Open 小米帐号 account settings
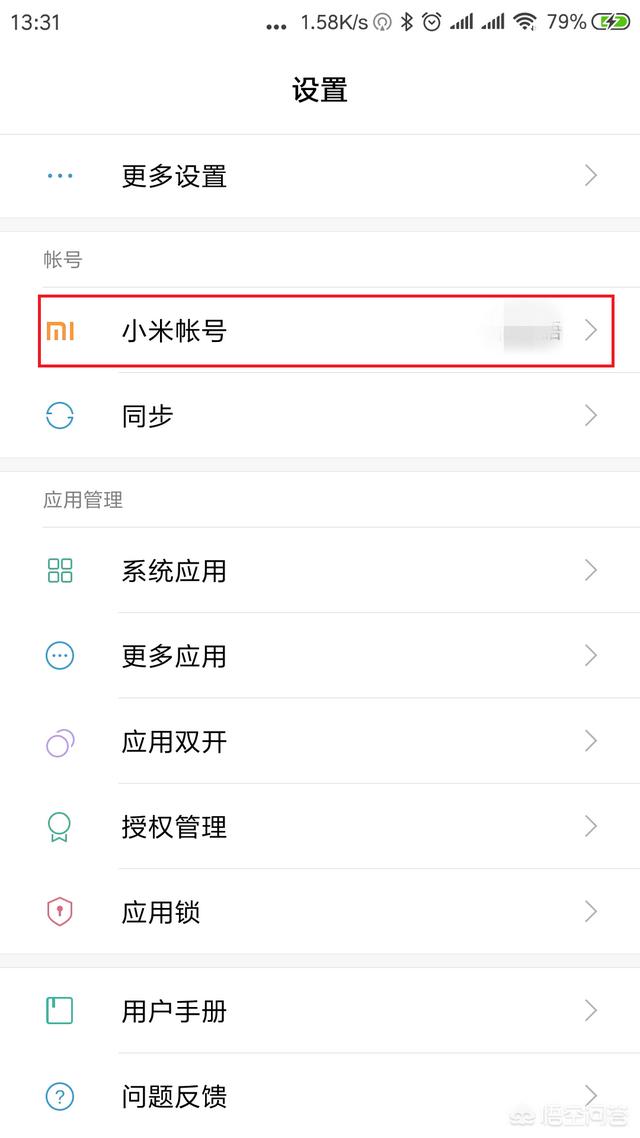Screen dimensions: 640x1138 pyautogui.click(x=320, y=331)
